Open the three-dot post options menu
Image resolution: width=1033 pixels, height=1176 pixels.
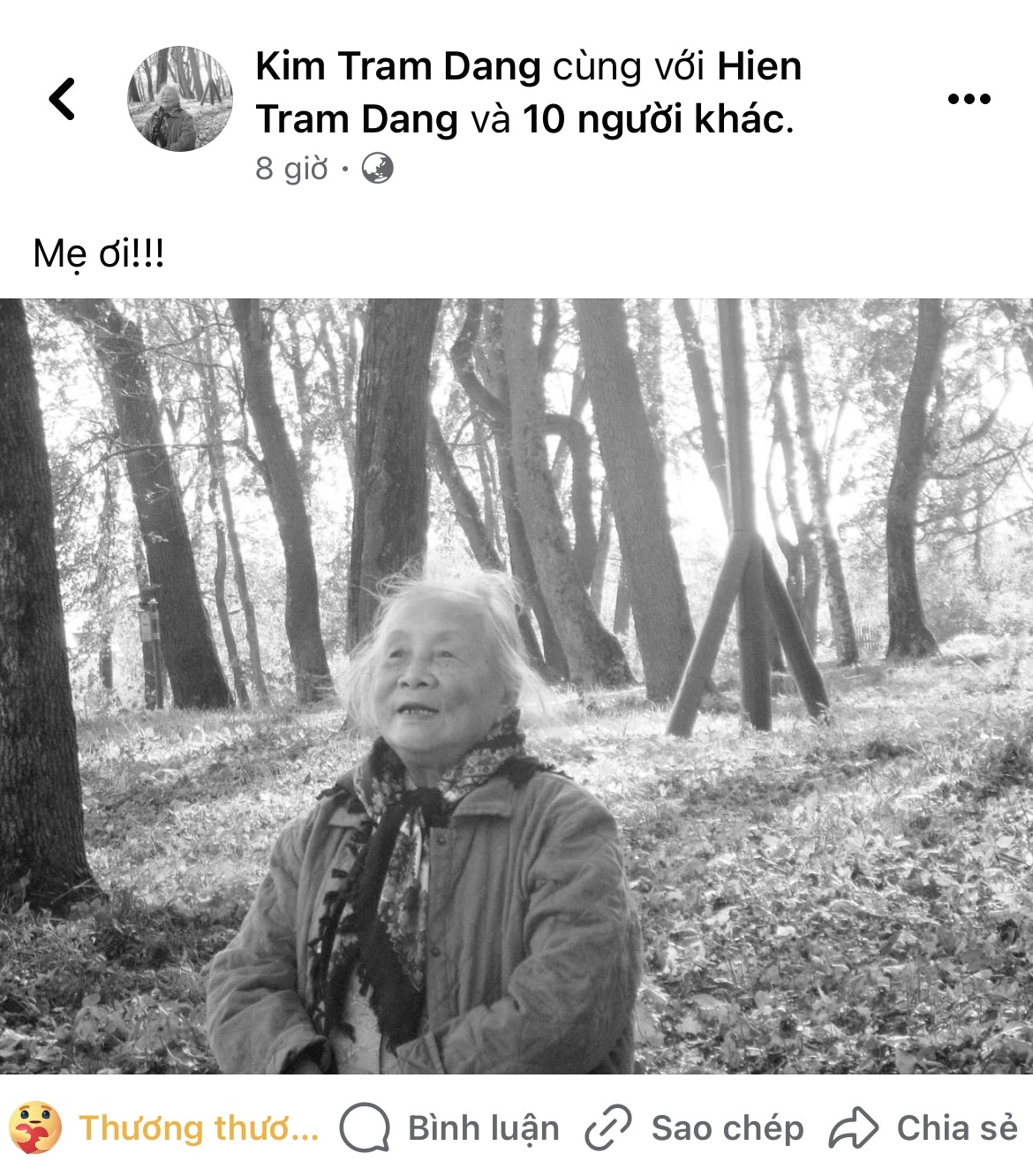(x=969, y=99)
